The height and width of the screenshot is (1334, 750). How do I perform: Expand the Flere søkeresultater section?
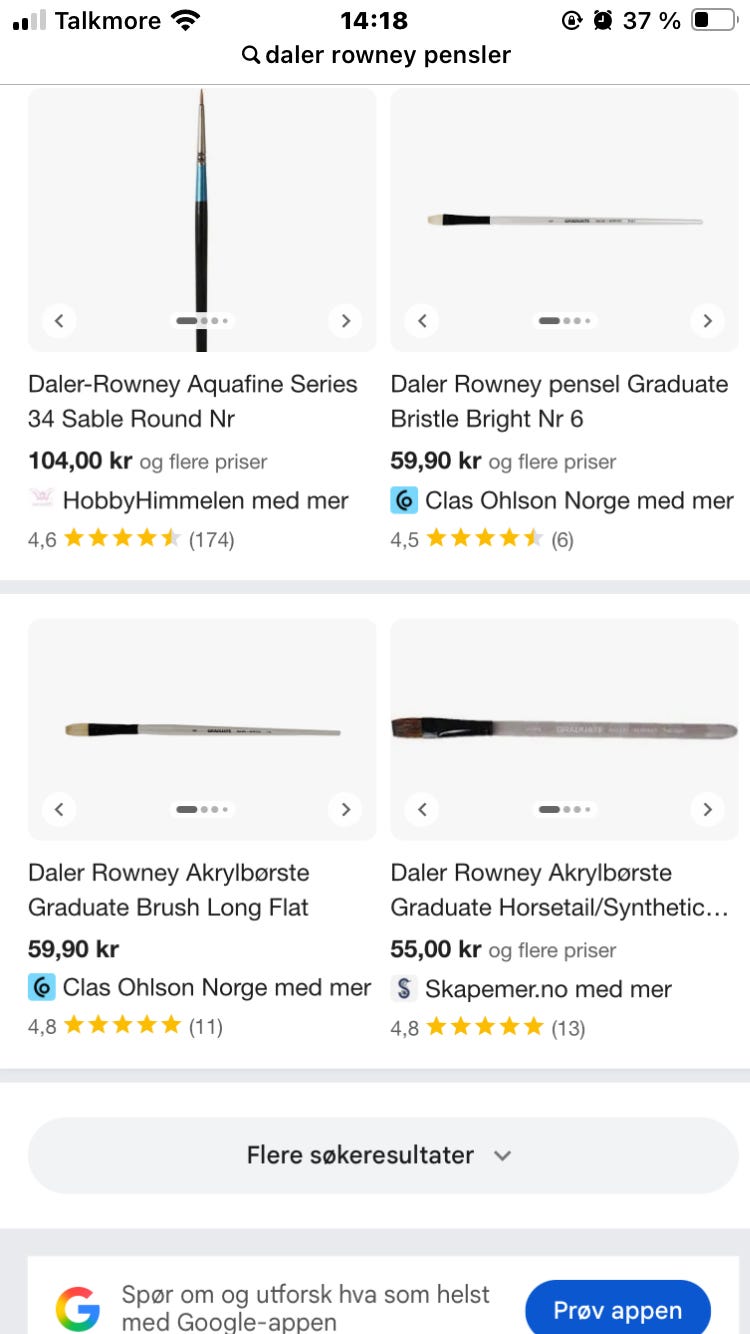click(375, 1155)
